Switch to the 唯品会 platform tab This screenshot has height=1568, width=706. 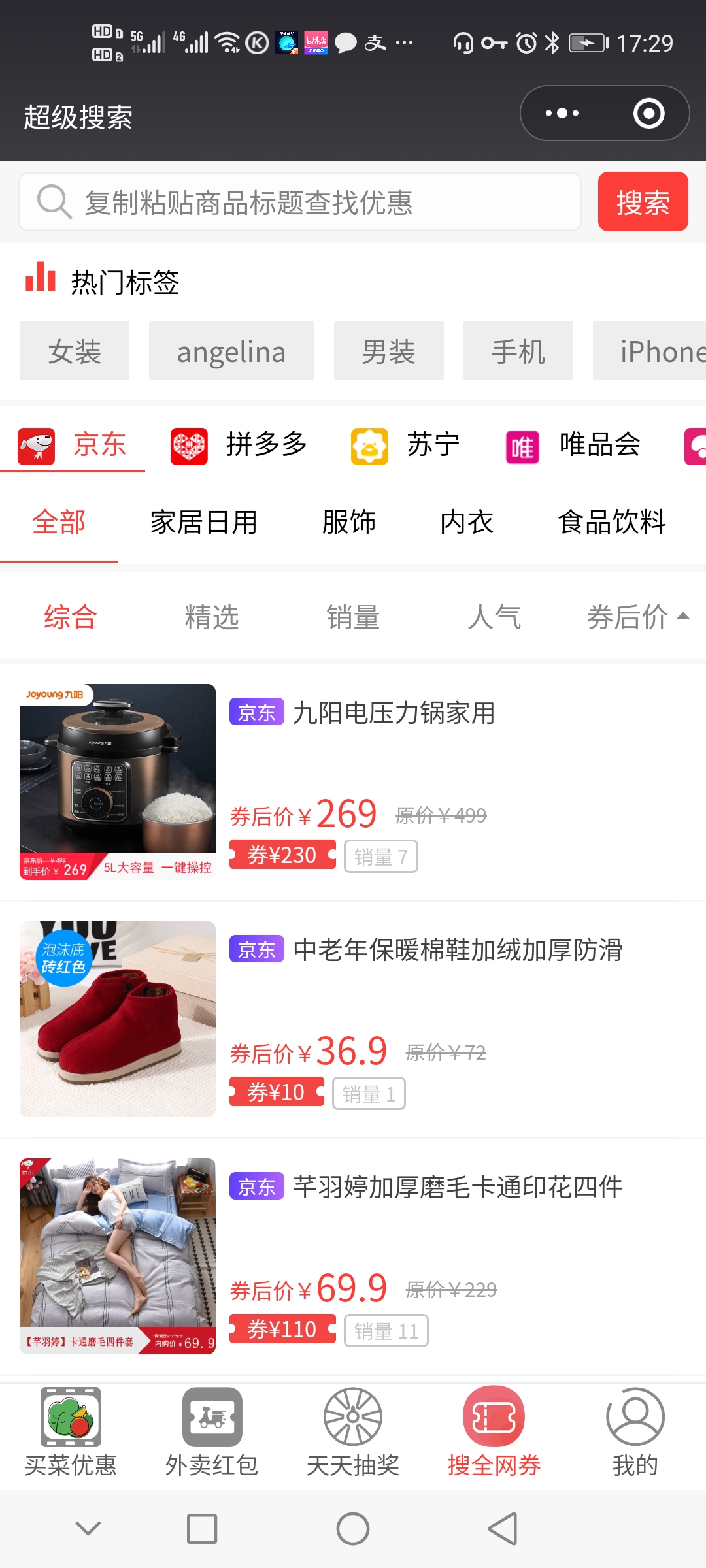click(573, 446)
